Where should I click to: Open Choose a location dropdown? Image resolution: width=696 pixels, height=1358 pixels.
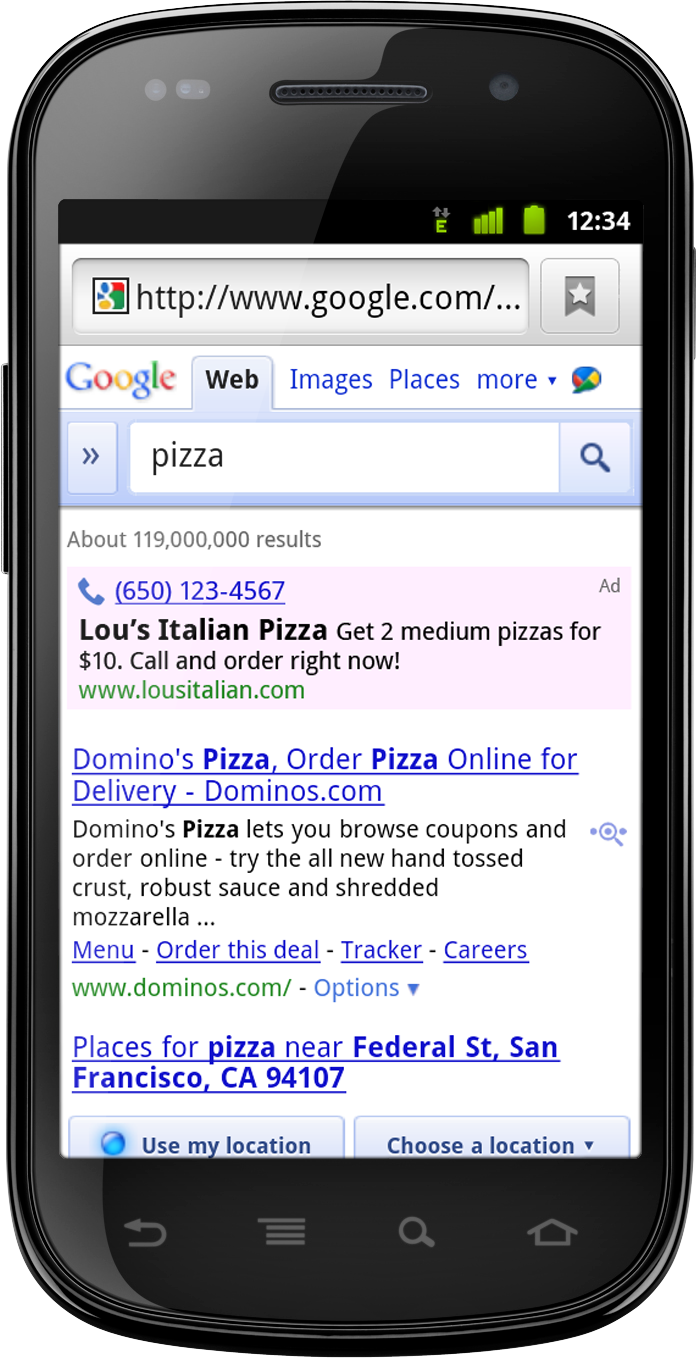click(491, 1140)
